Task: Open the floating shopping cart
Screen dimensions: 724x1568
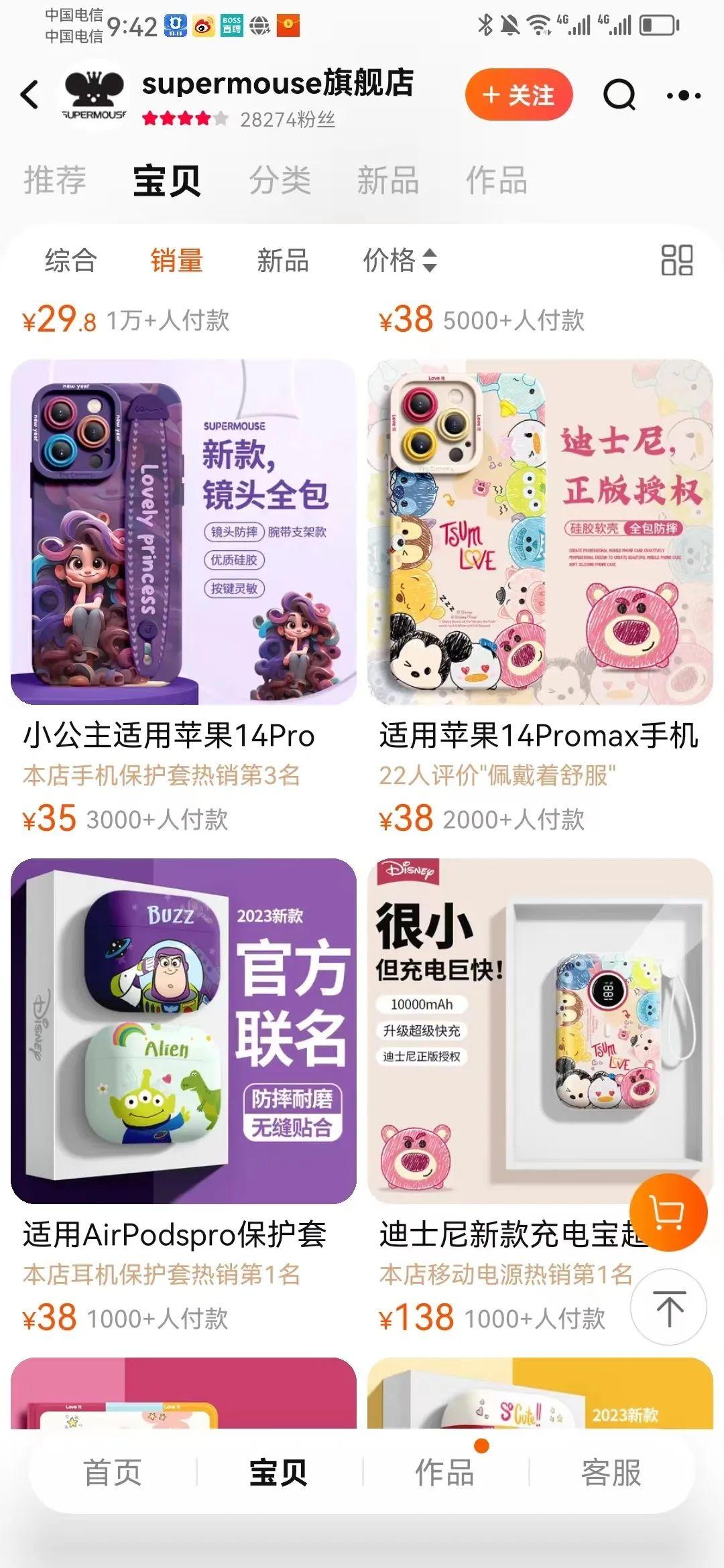Action: point(668,1212)
